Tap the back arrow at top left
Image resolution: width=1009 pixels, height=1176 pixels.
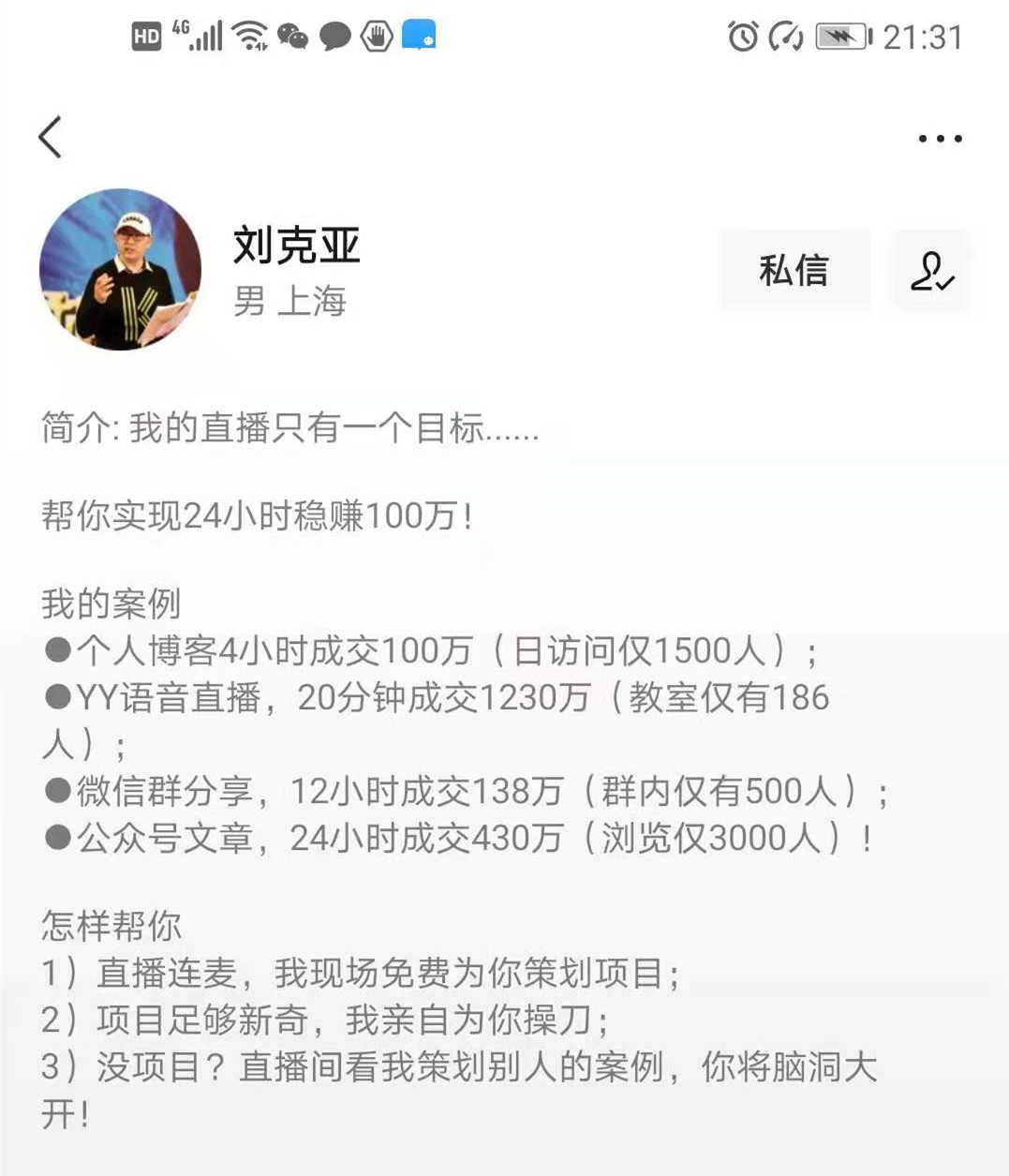(51, 136)
